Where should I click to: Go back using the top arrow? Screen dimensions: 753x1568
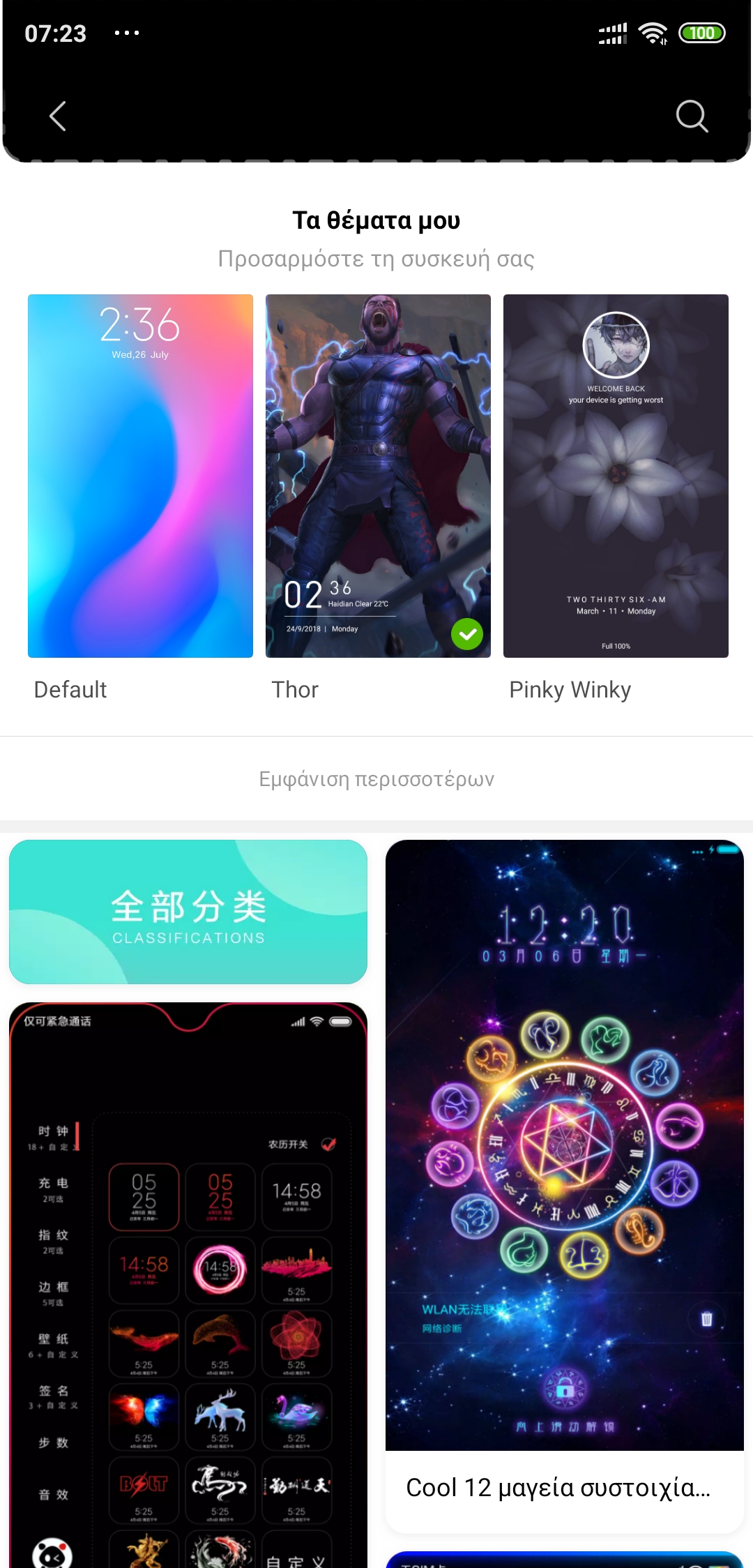(58, 116)
